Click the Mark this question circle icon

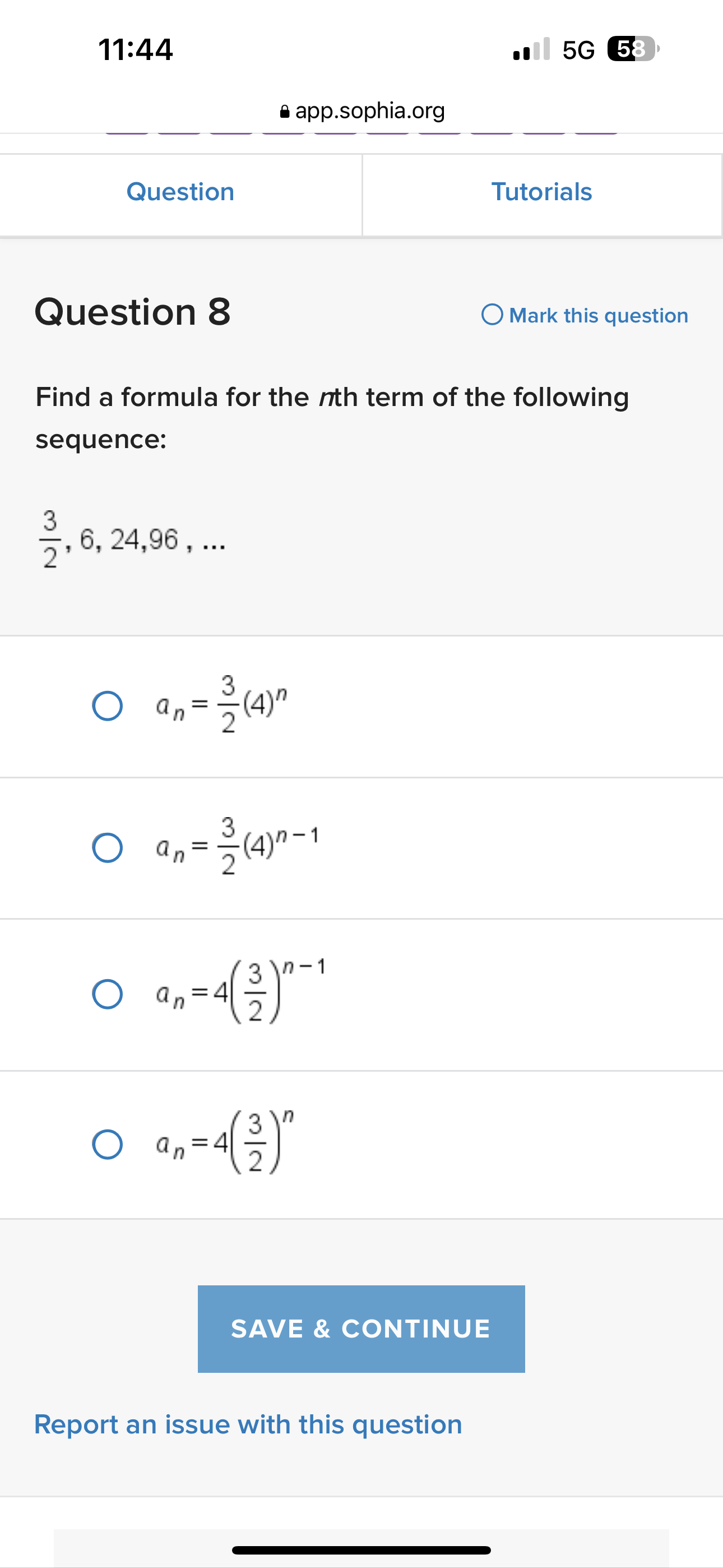click(492, 315)
